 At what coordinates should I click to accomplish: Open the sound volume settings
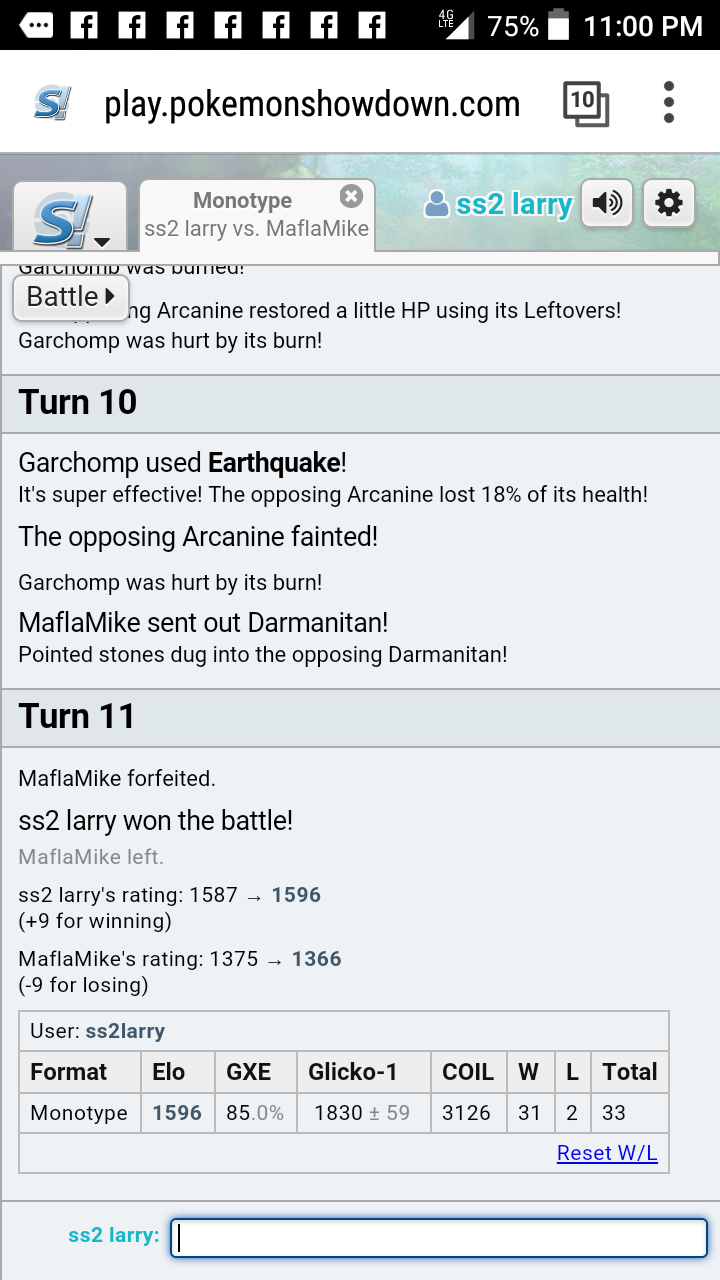pos(607,204)
